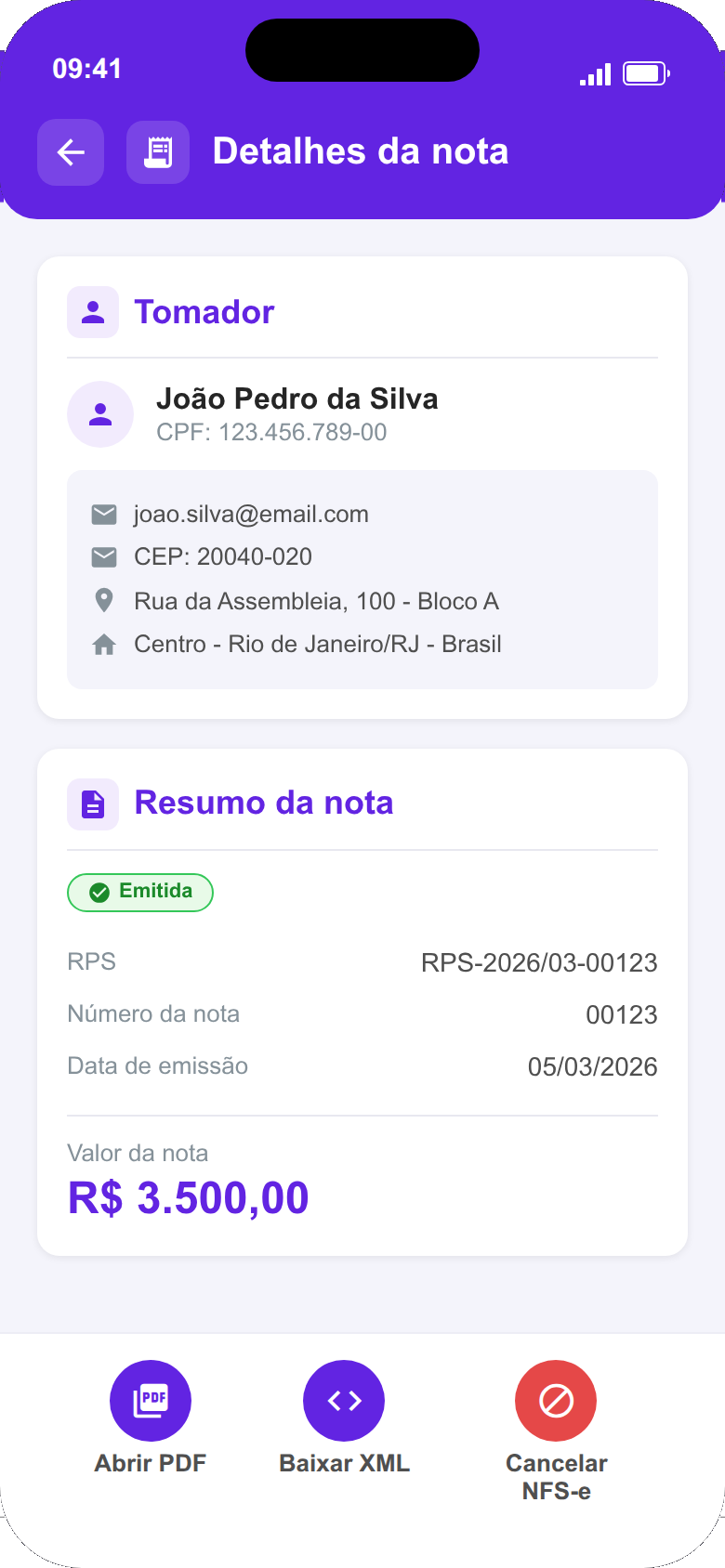Open the receipt icon next to the title
Image resolution: width=725 pixels, height=1568 pixels.
pos(158,151)
